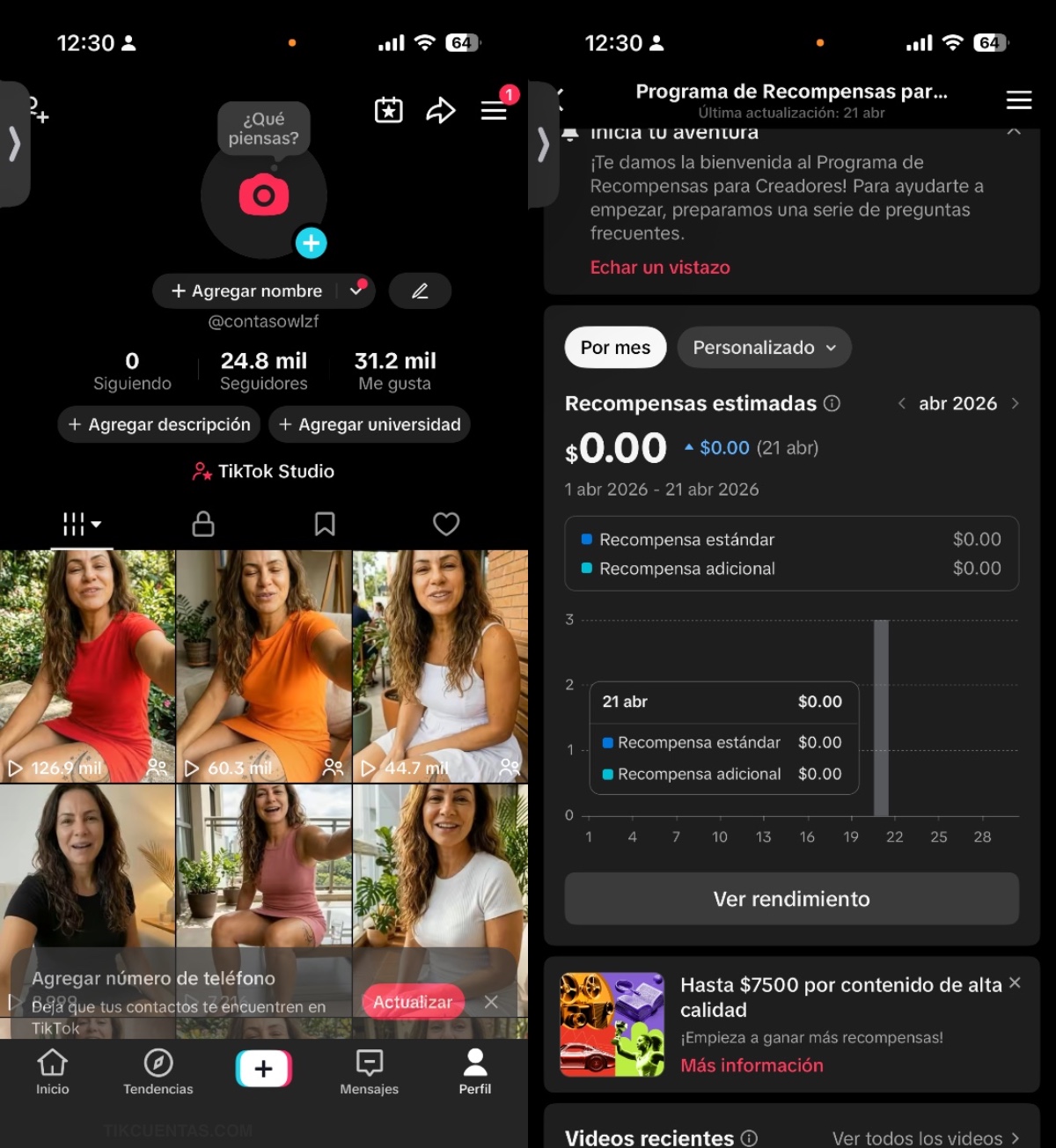Tap Echar un vistazo link

pos(660,268)
